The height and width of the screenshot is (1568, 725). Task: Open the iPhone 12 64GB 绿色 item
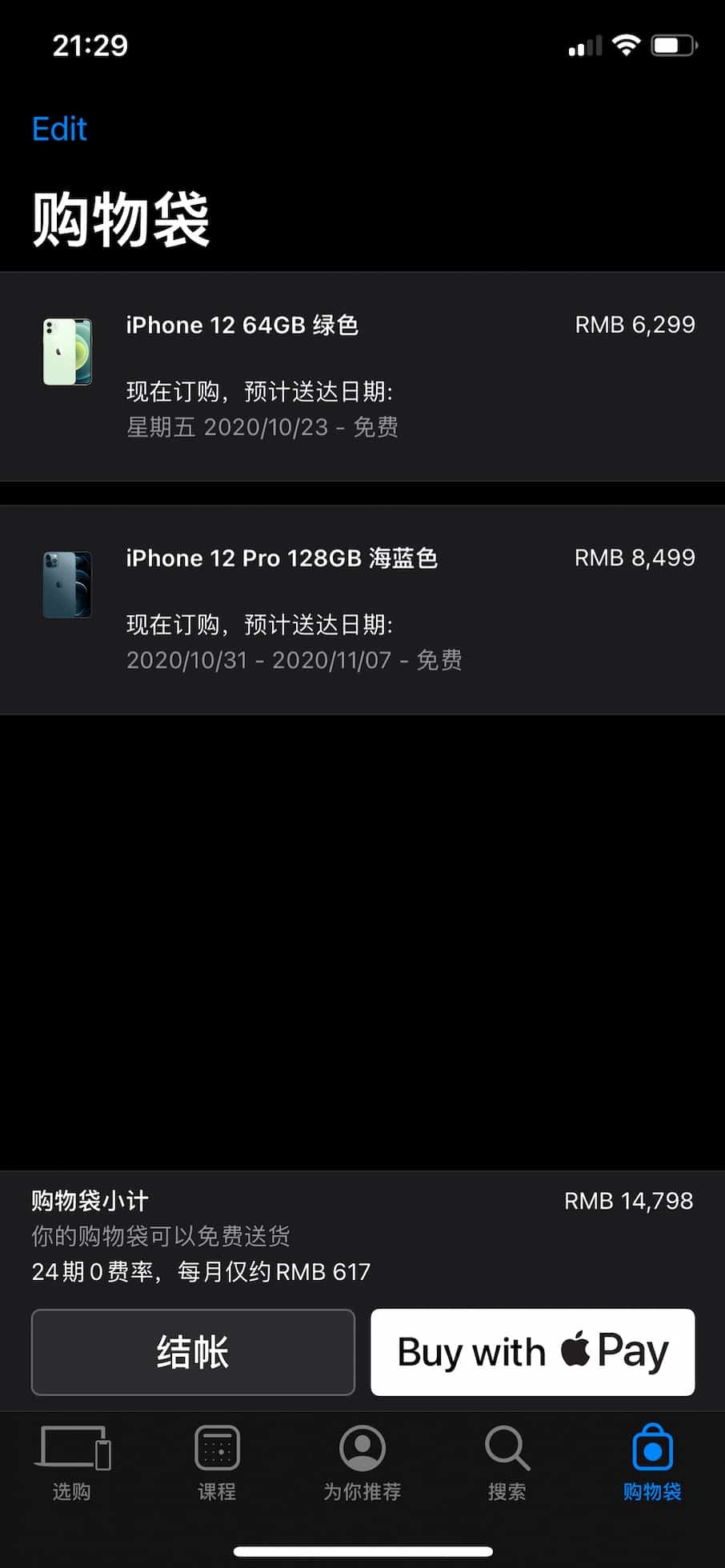[242, 326]
